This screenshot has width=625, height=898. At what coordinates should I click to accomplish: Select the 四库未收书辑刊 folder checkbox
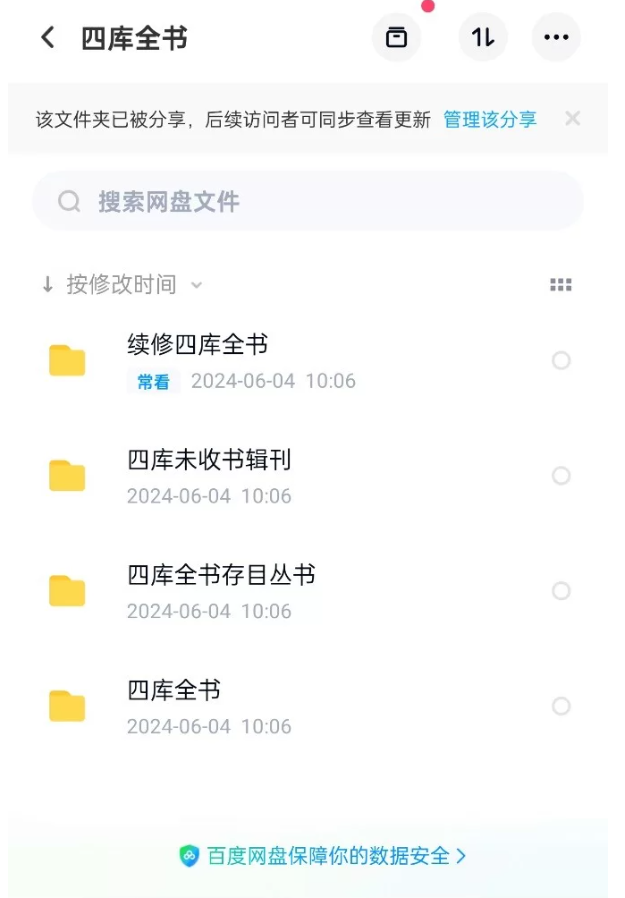pos(561,475)
